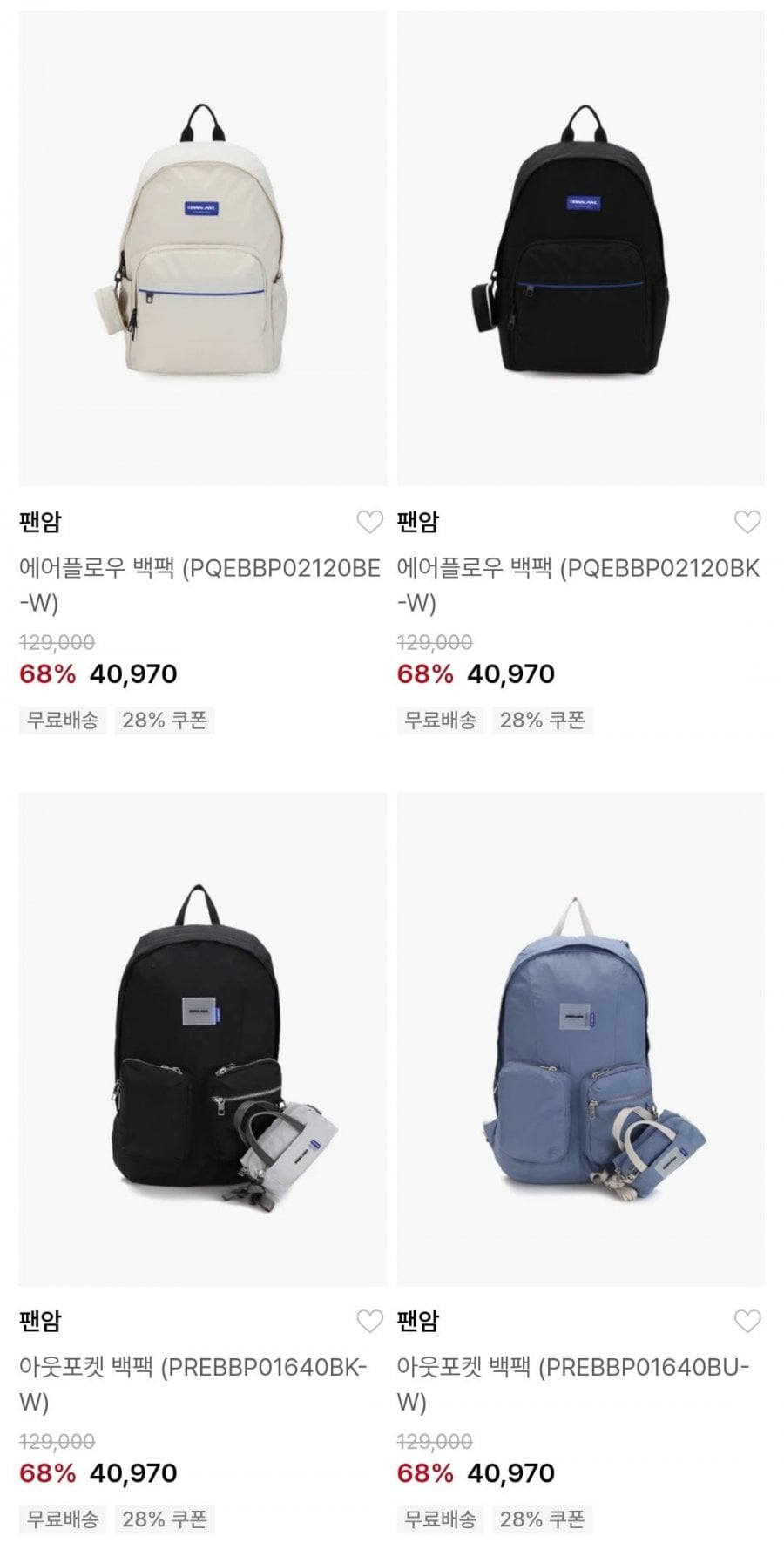This screenshot has height=1563, width=784.
Task: Open the black 에어플로우 백팩 product image
Action: tap(580, 248)
